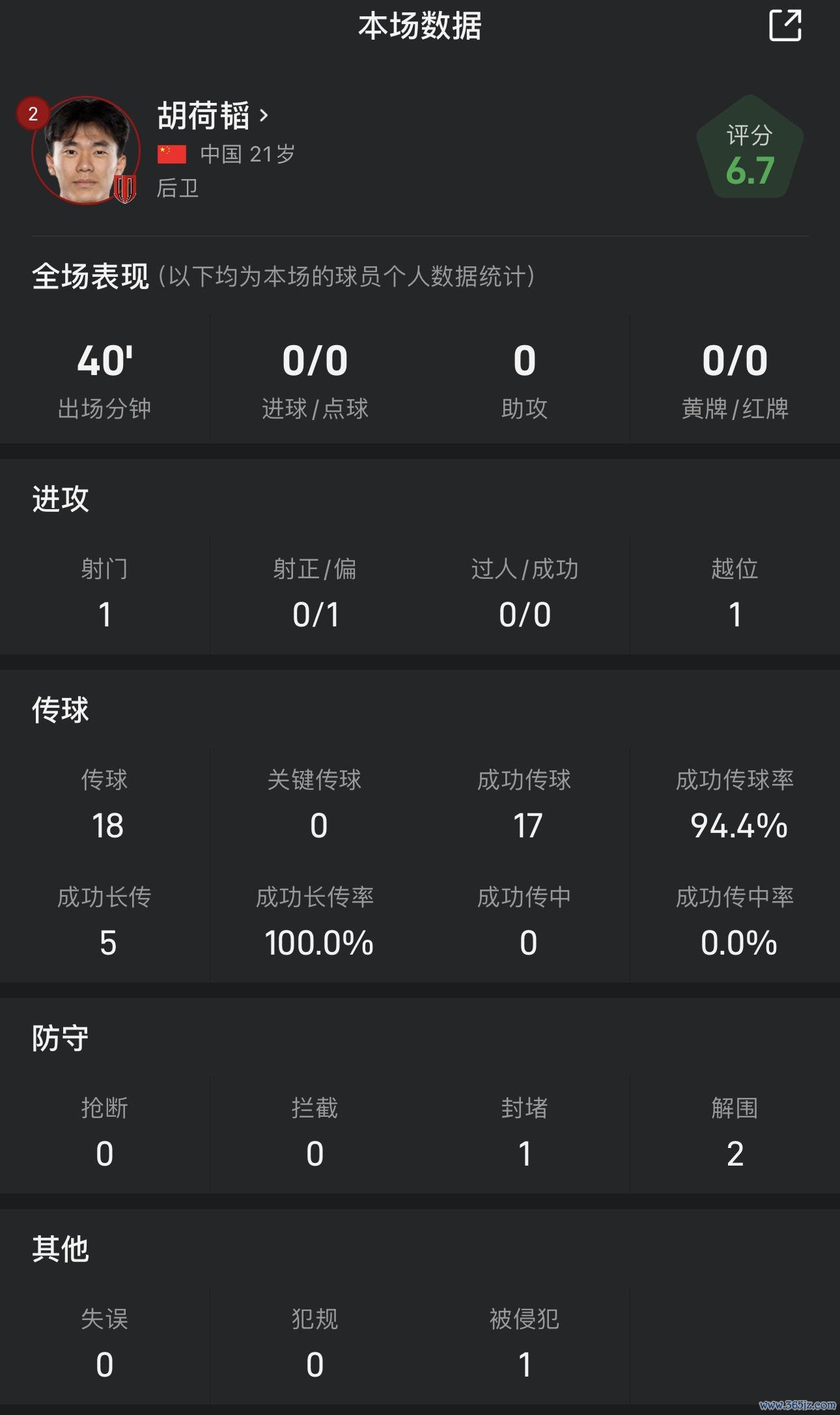Open 胡荷韬's player profile
Viewport: 840px width, 1415px height.
pos(212,115)
